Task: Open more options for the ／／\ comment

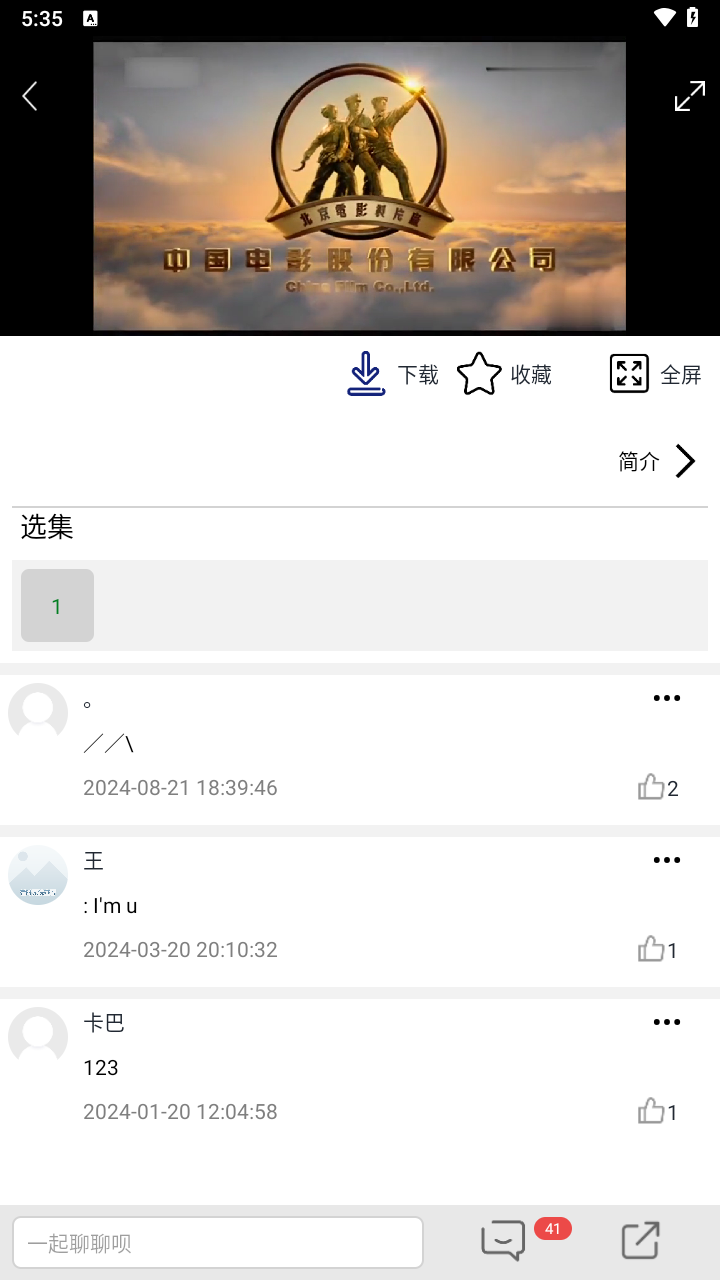Action: pyautogui.click(x=666, y=698)
